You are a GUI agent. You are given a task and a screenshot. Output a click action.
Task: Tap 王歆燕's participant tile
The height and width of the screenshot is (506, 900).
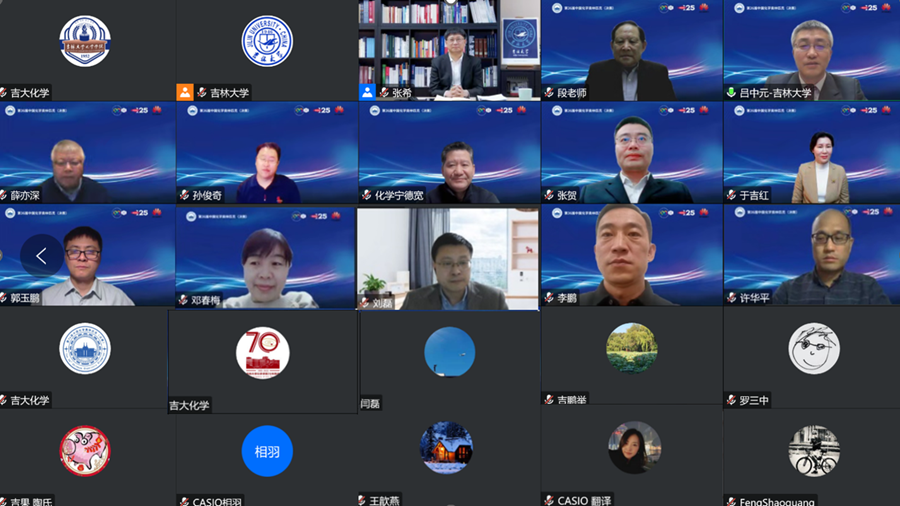pos(449,455)
